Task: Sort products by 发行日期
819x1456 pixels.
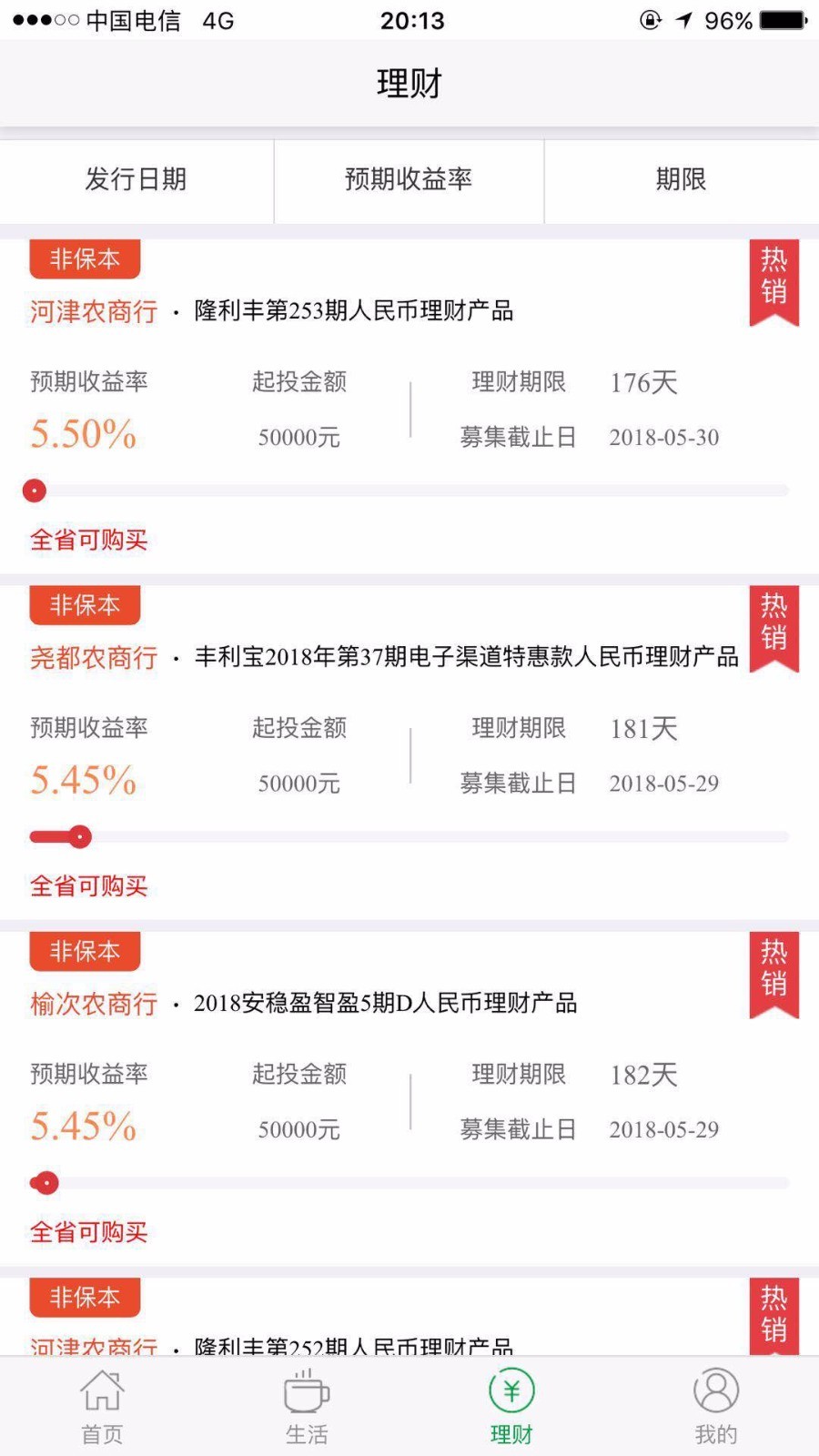Action: coord(136,179)
